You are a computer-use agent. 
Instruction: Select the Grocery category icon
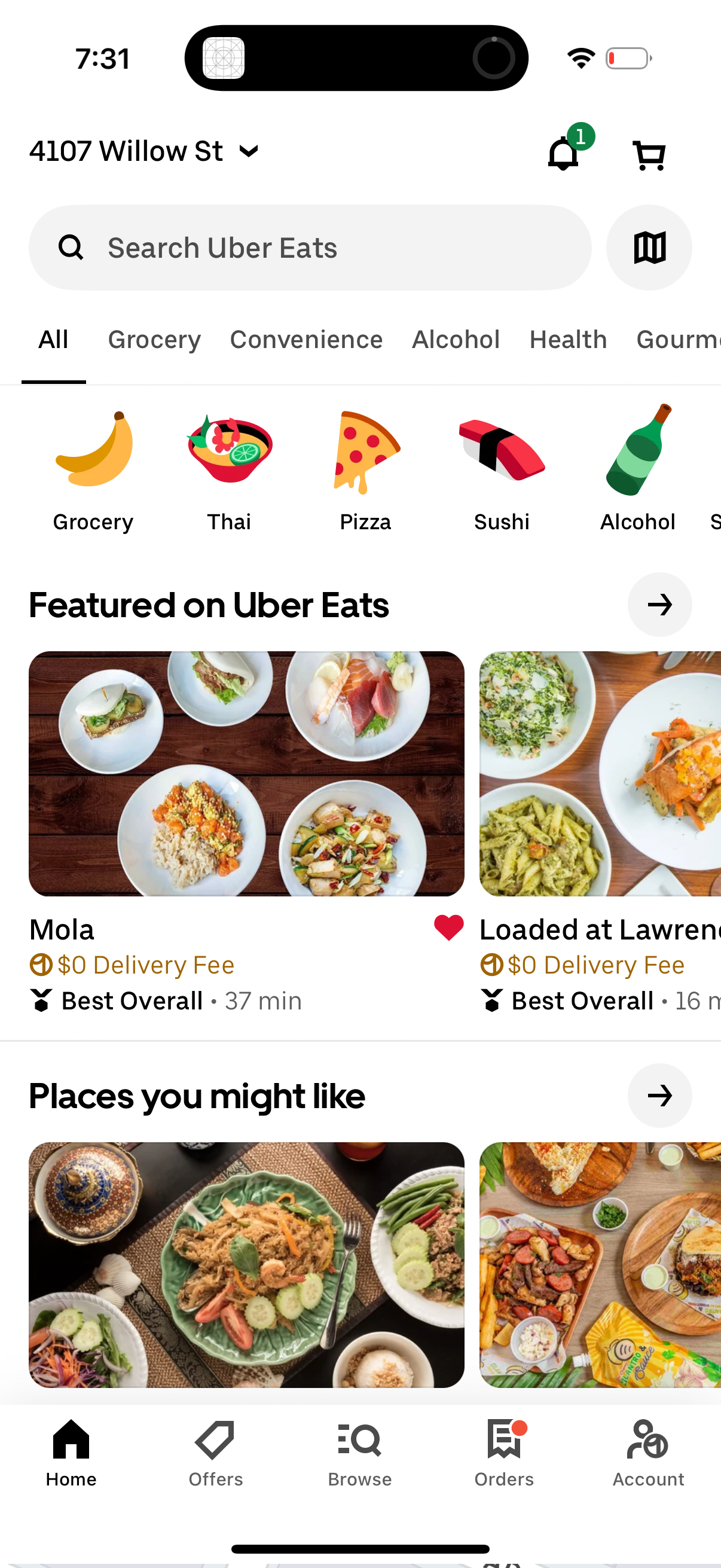(x=93, y=450)
